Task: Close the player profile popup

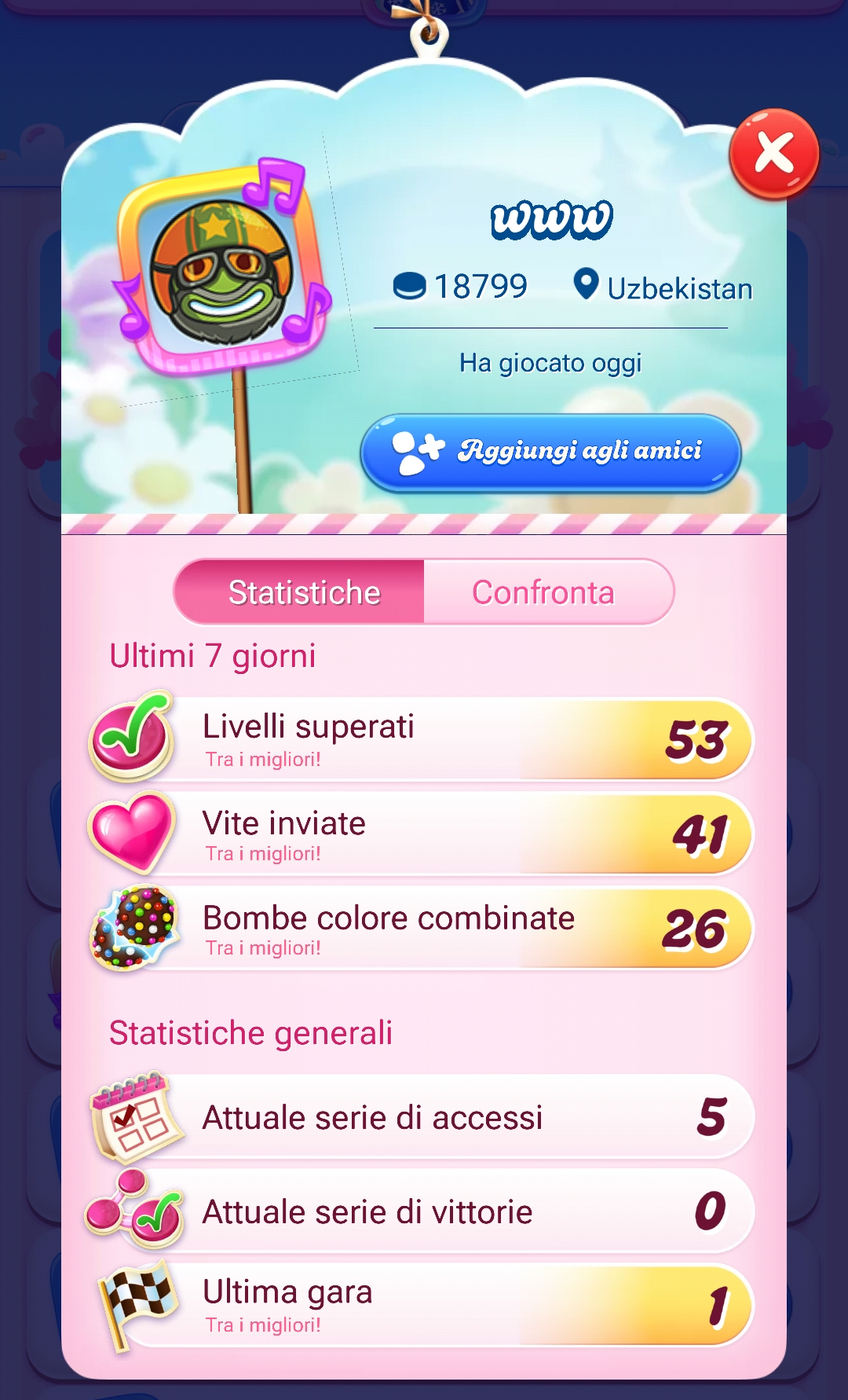Action: click(773, 153)
